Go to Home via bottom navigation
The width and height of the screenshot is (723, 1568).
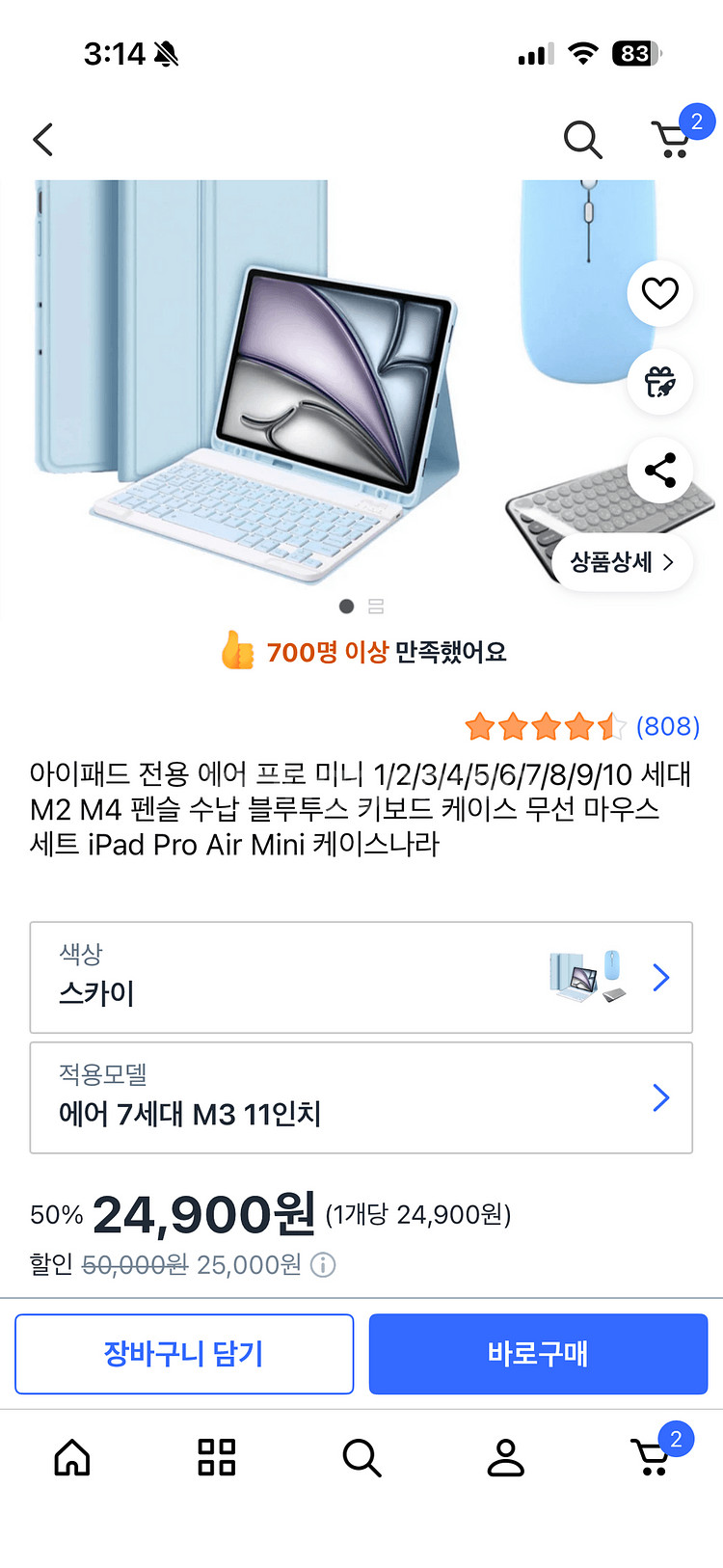[x=72, y=1458]
